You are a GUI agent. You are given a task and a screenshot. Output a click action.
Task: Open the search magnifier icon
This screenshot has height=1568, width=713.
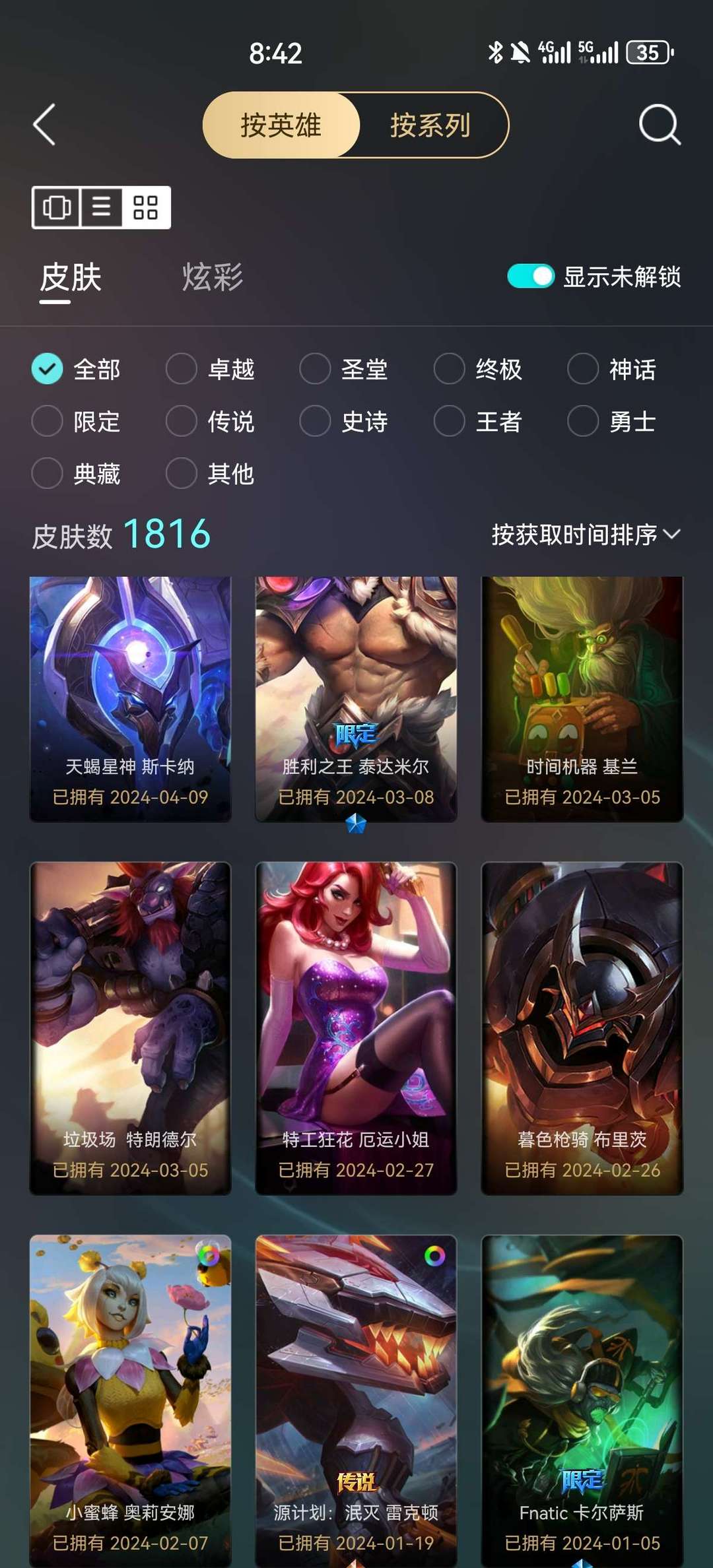(660, 125)
